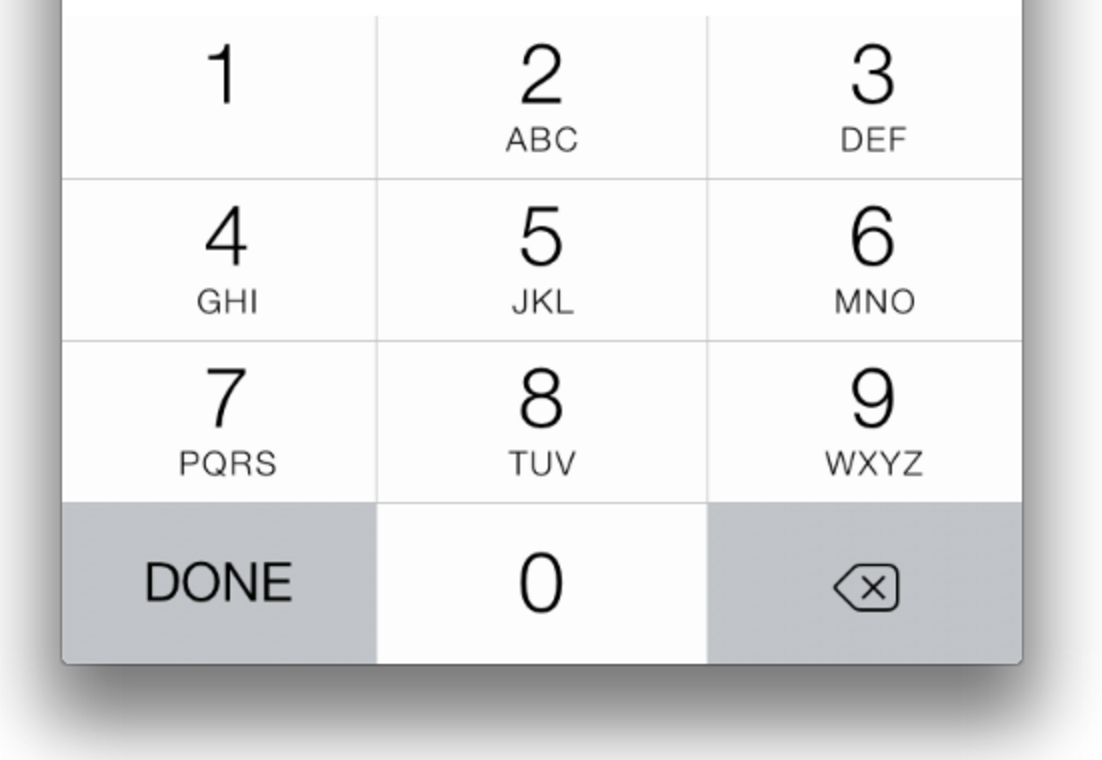Image resolution: width=1102 pixels, height=760 pixels.
Task: Tap the 0 key
Action: pos(541,583)
